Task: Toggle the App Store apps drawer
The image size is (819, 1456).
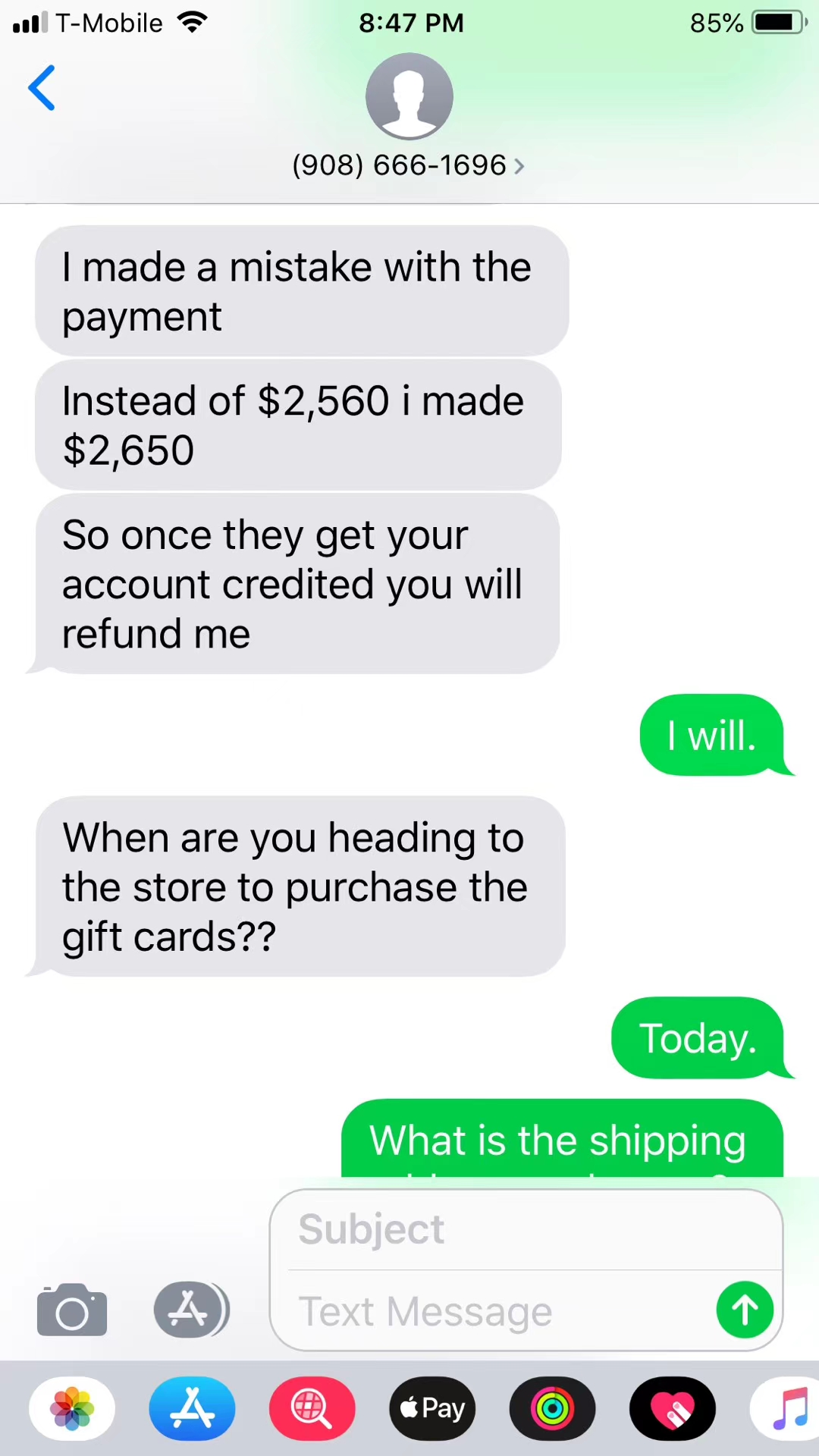Action: (x=190, y=1310)
